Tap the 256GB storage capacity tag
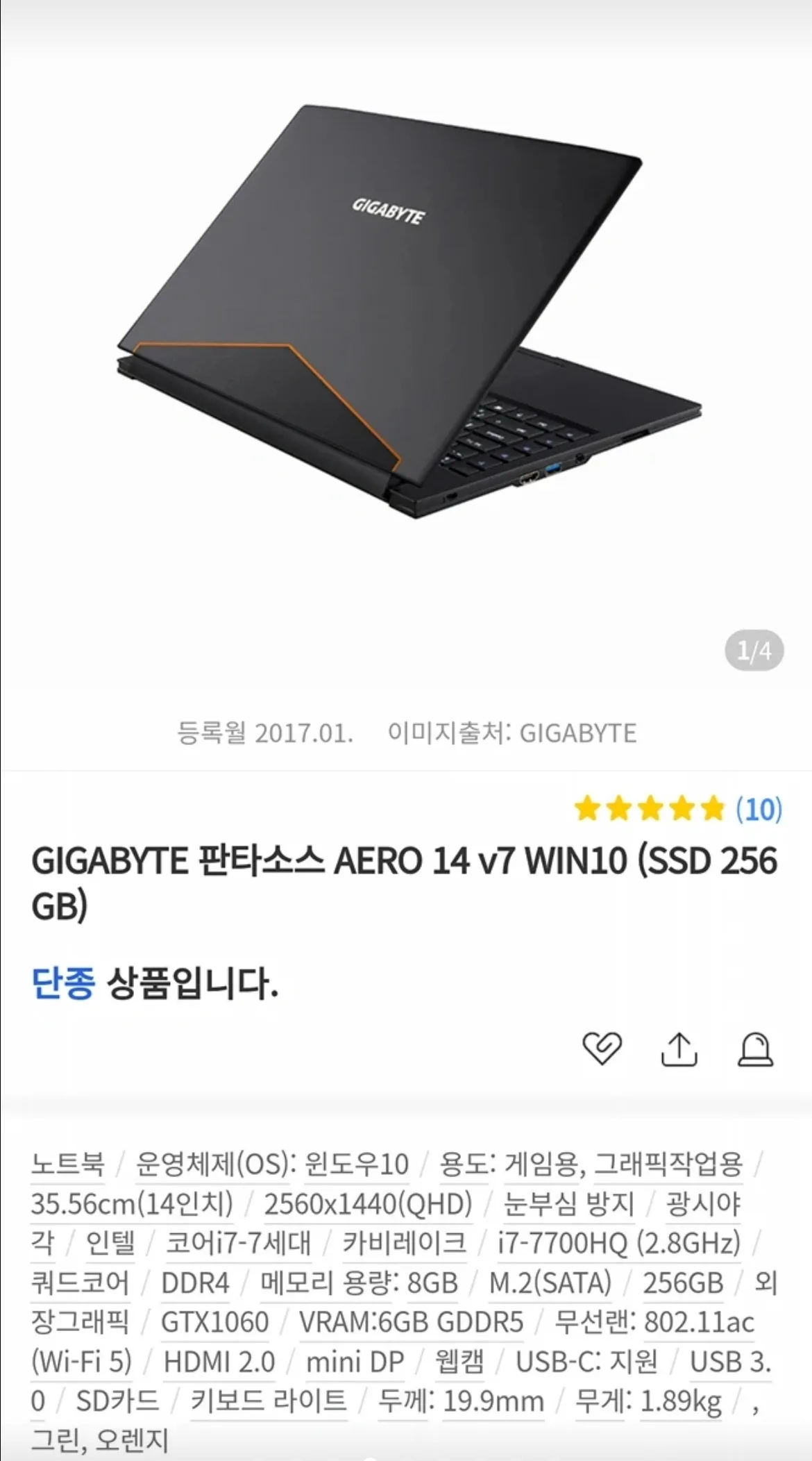 (x=682, y=1283)
